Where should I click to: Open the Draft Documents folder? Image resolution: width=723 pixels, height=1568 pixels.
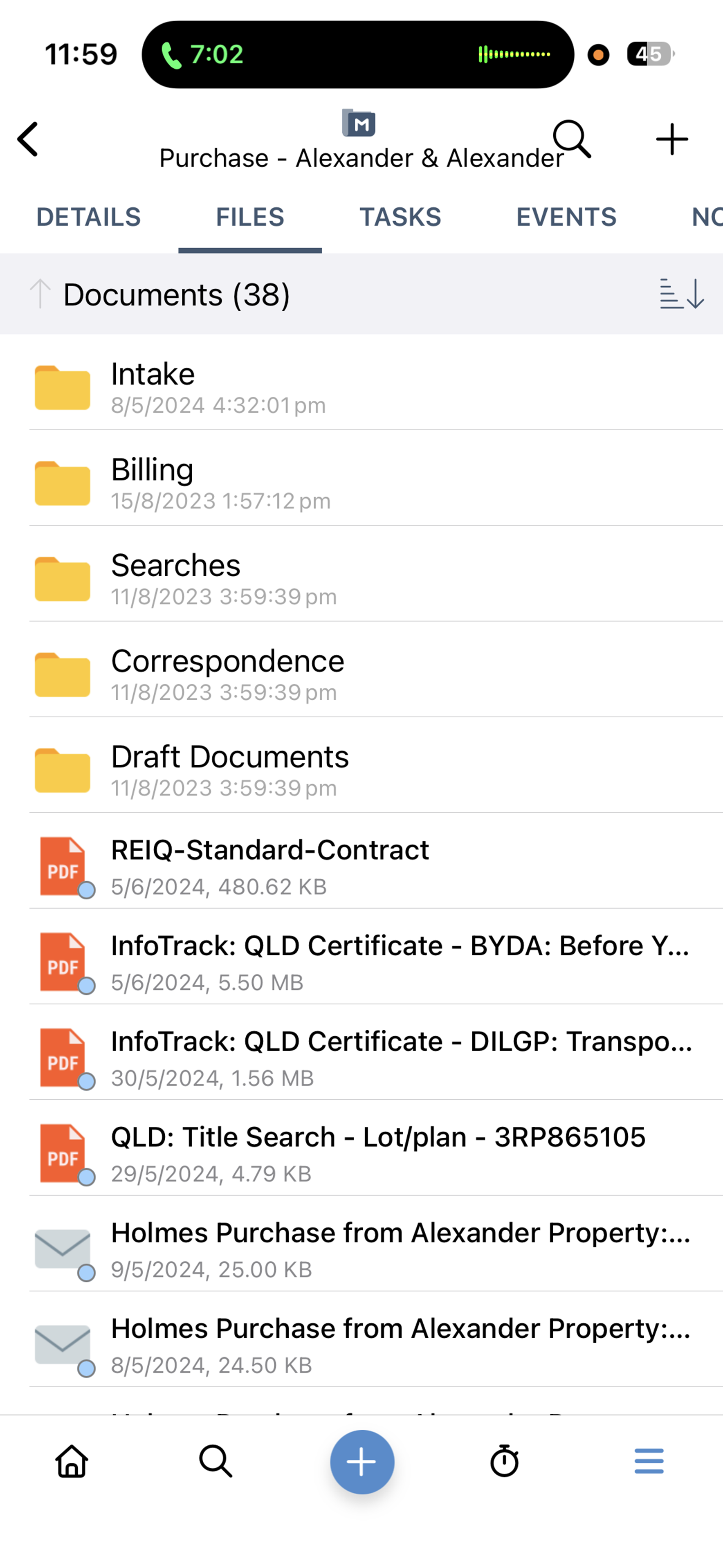pyautogui.click(x=365, y=769)
